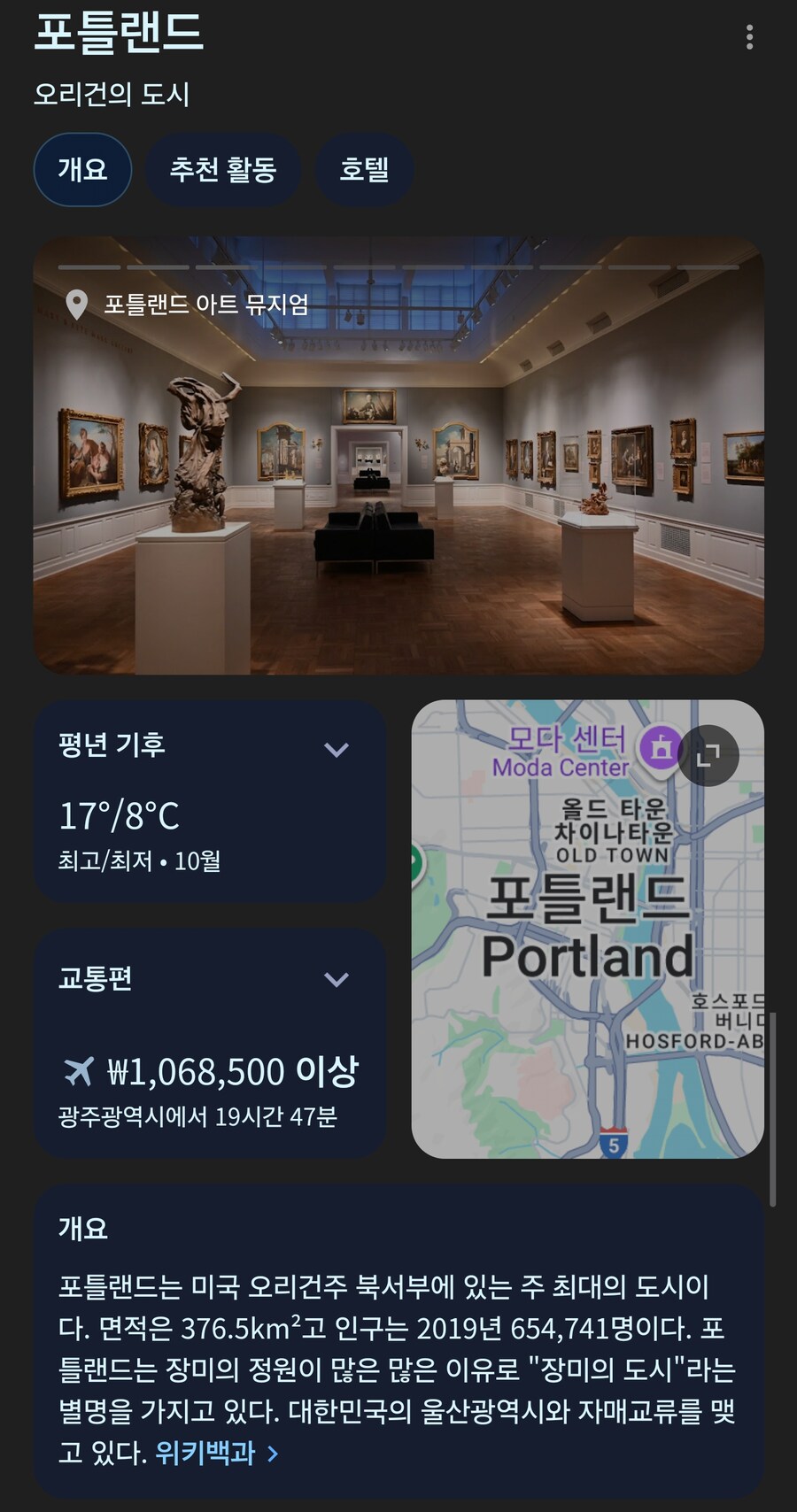Enlarge the Portland map to fullscreen
The width and height of the screenshot is (797, 1512).
(708, 756)
